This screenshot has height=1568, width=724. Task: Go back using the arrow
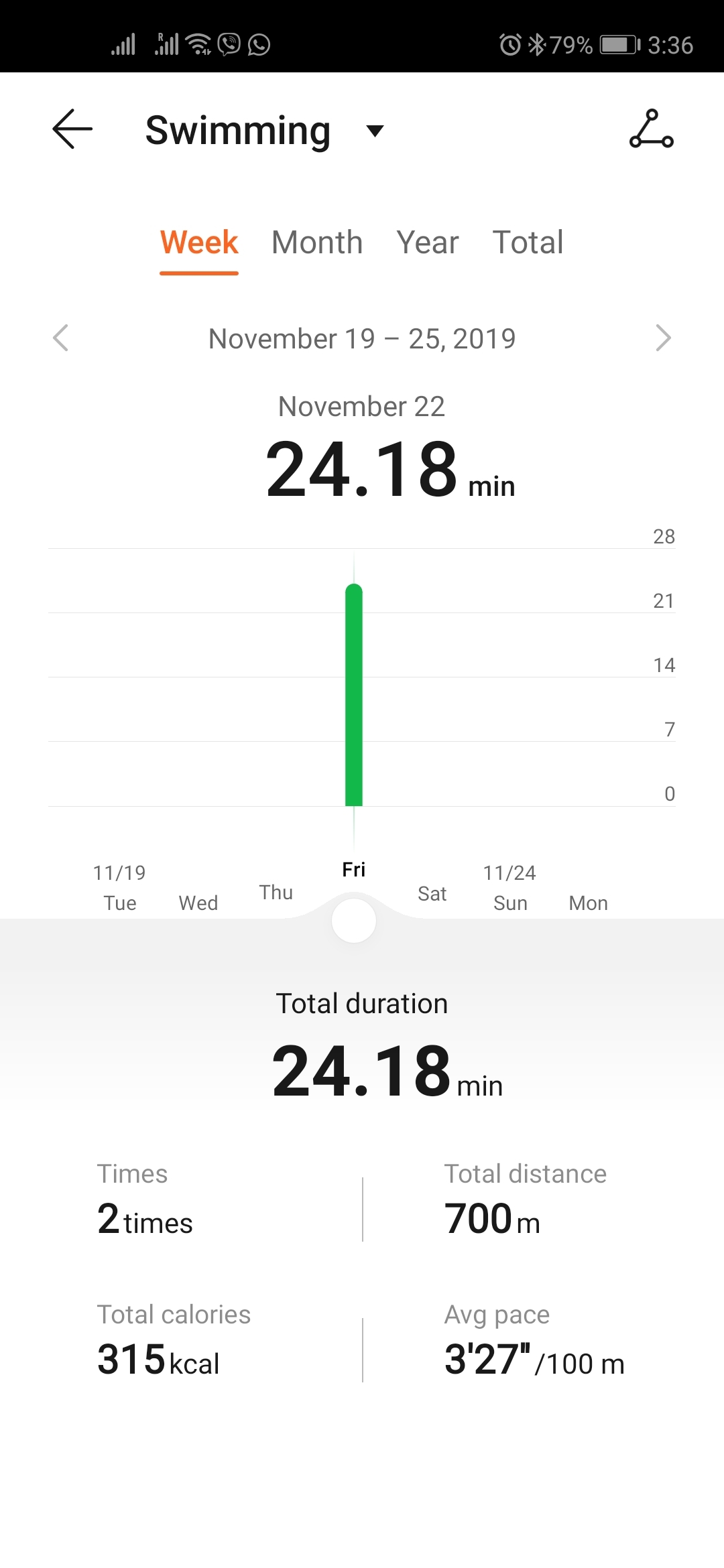point(72,129)
